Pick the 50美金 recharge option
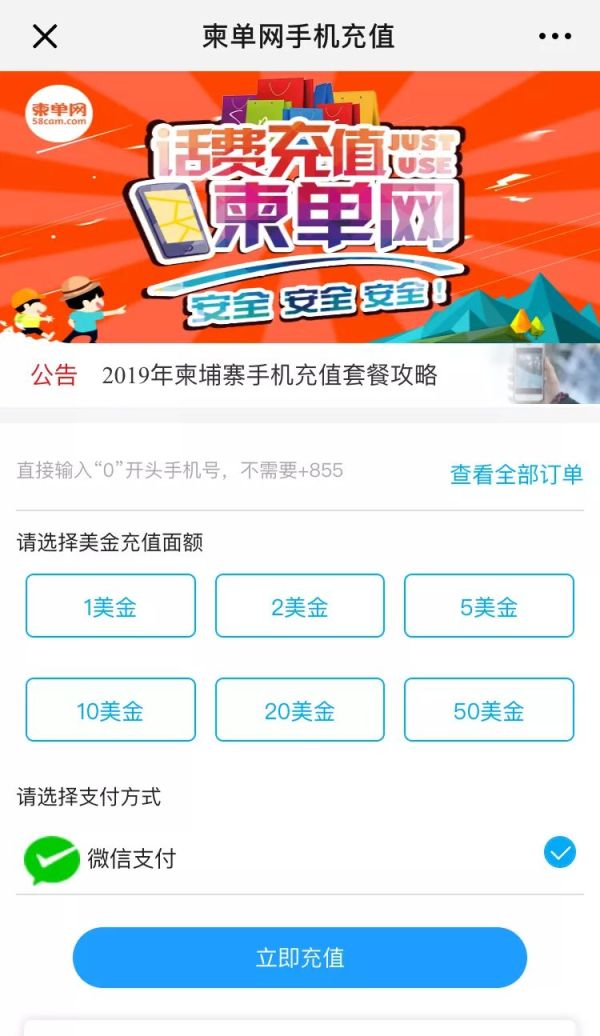Screen dimensions: 600x1036 pyautogui.click(x=489, y=710)
